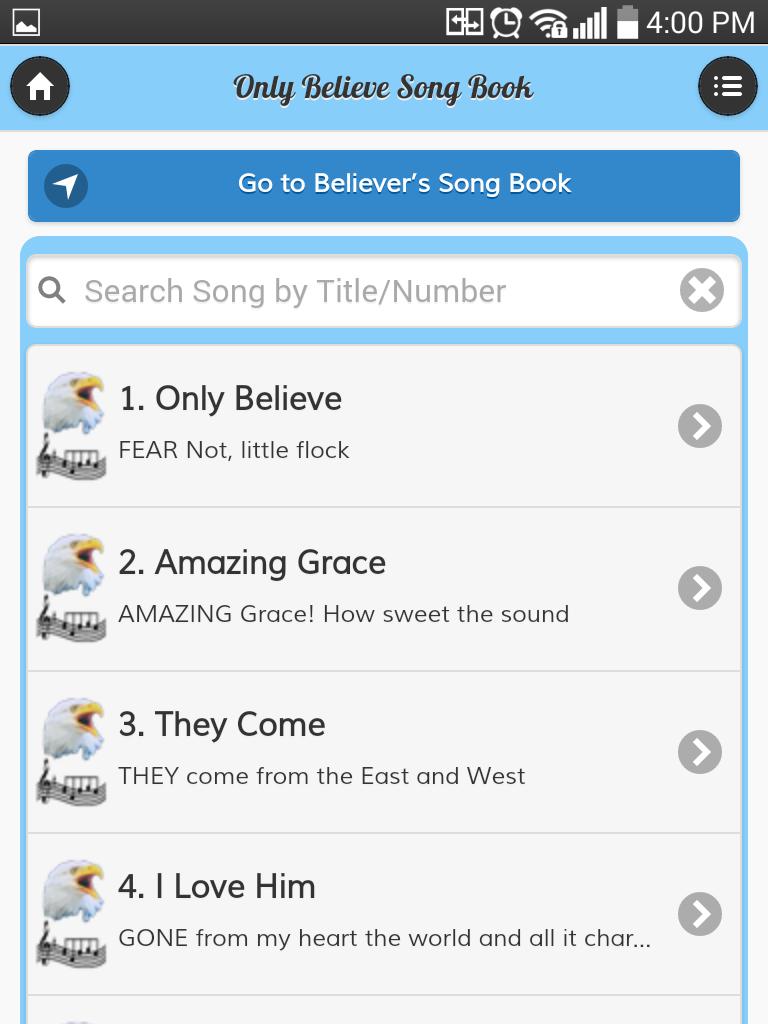Clear the search field with the X icon

(701, 290)
